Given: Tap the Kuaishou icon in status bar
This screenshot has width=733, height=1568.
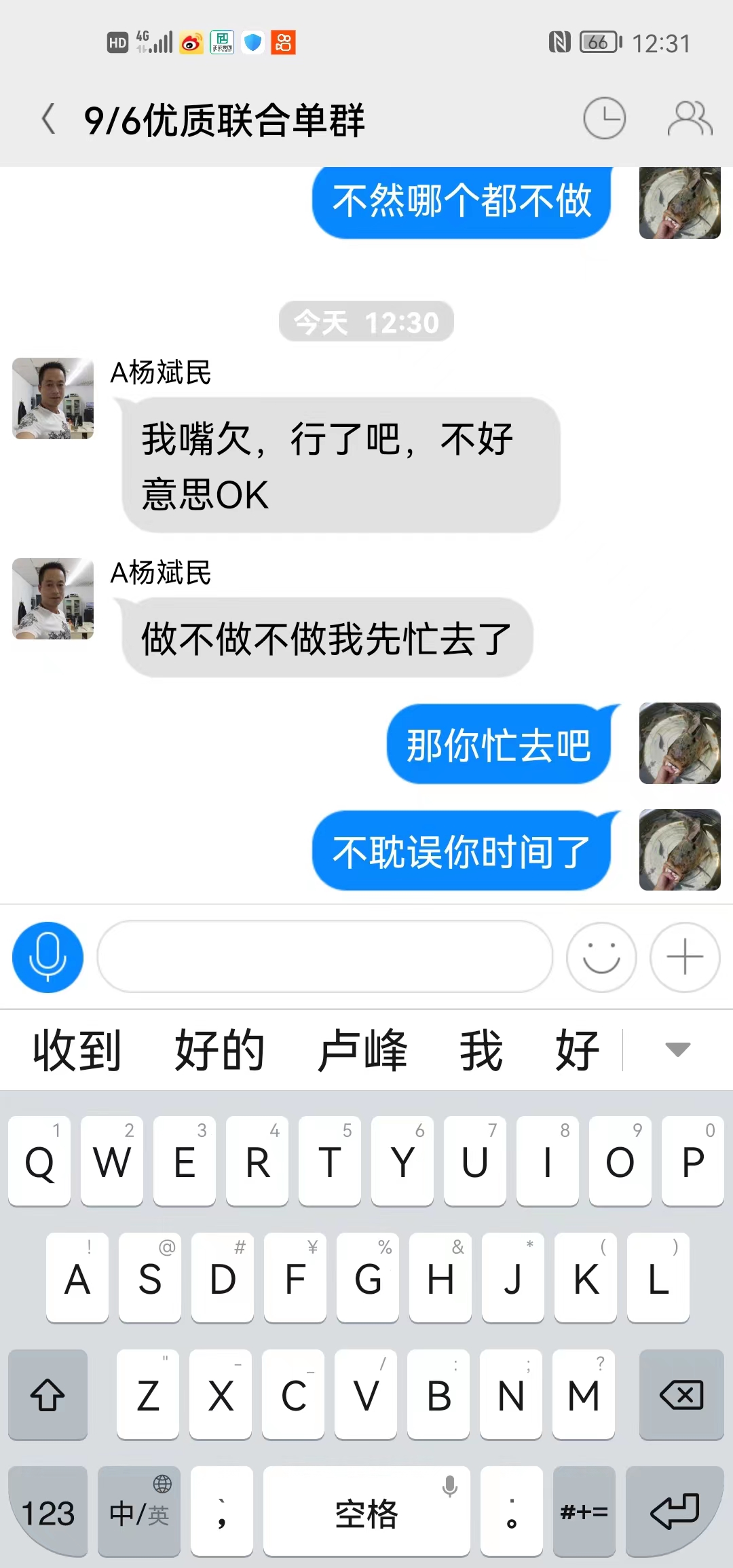Looking at the screenshot, I should click(x=283, y=43).
